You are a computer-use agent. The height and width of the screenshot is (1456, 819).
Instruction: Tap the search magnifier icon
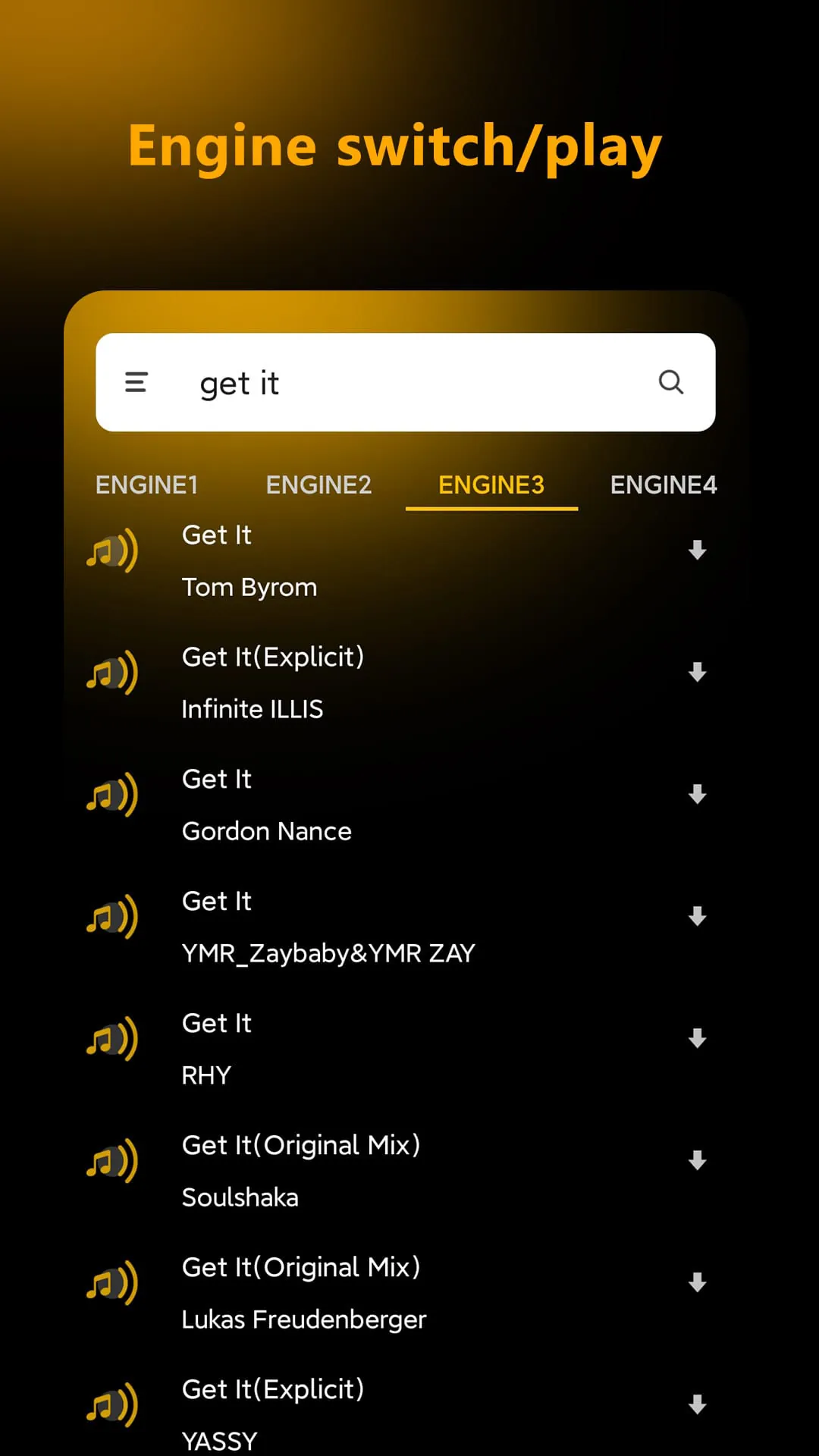pos(672,383)
